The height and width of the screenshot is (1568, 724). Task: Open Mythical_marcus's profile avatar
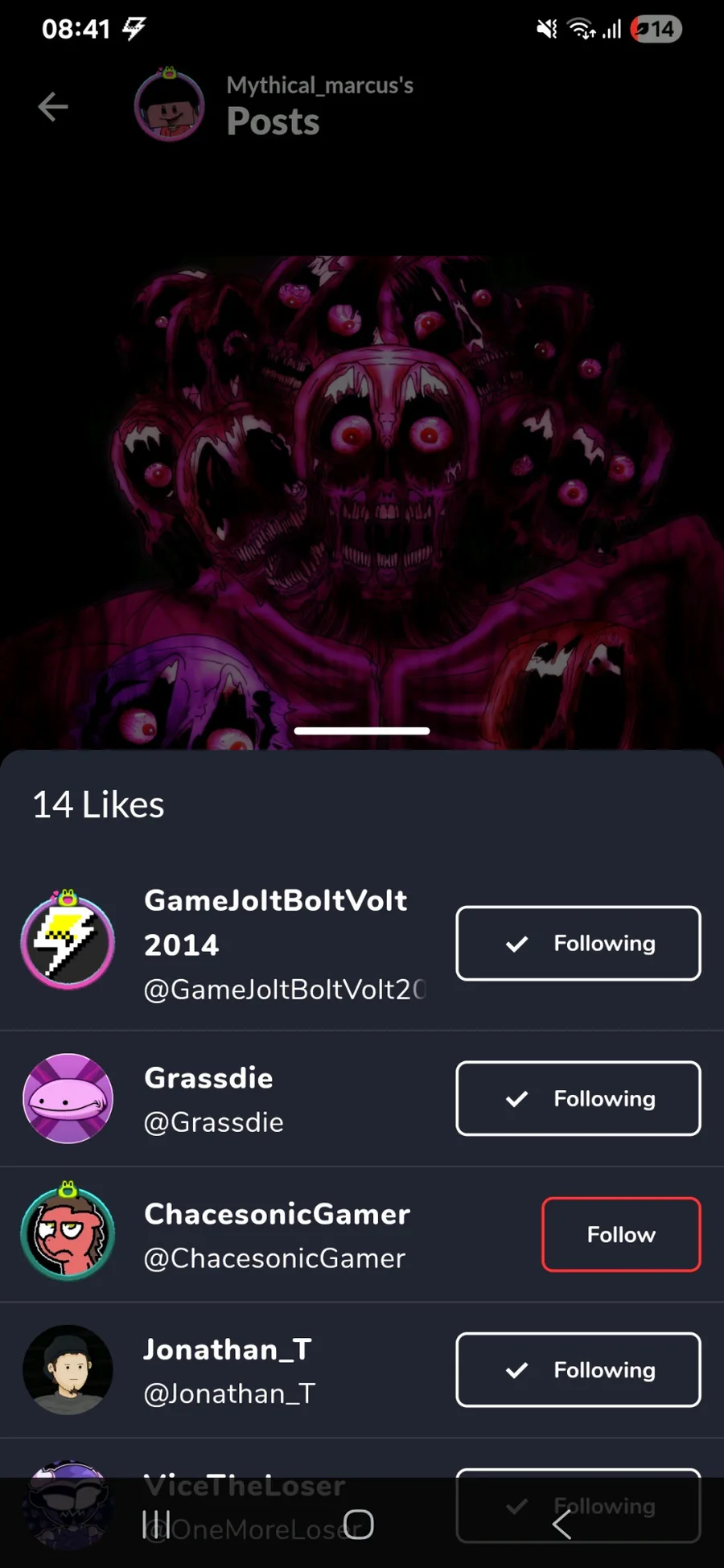(x=169, y=106)
